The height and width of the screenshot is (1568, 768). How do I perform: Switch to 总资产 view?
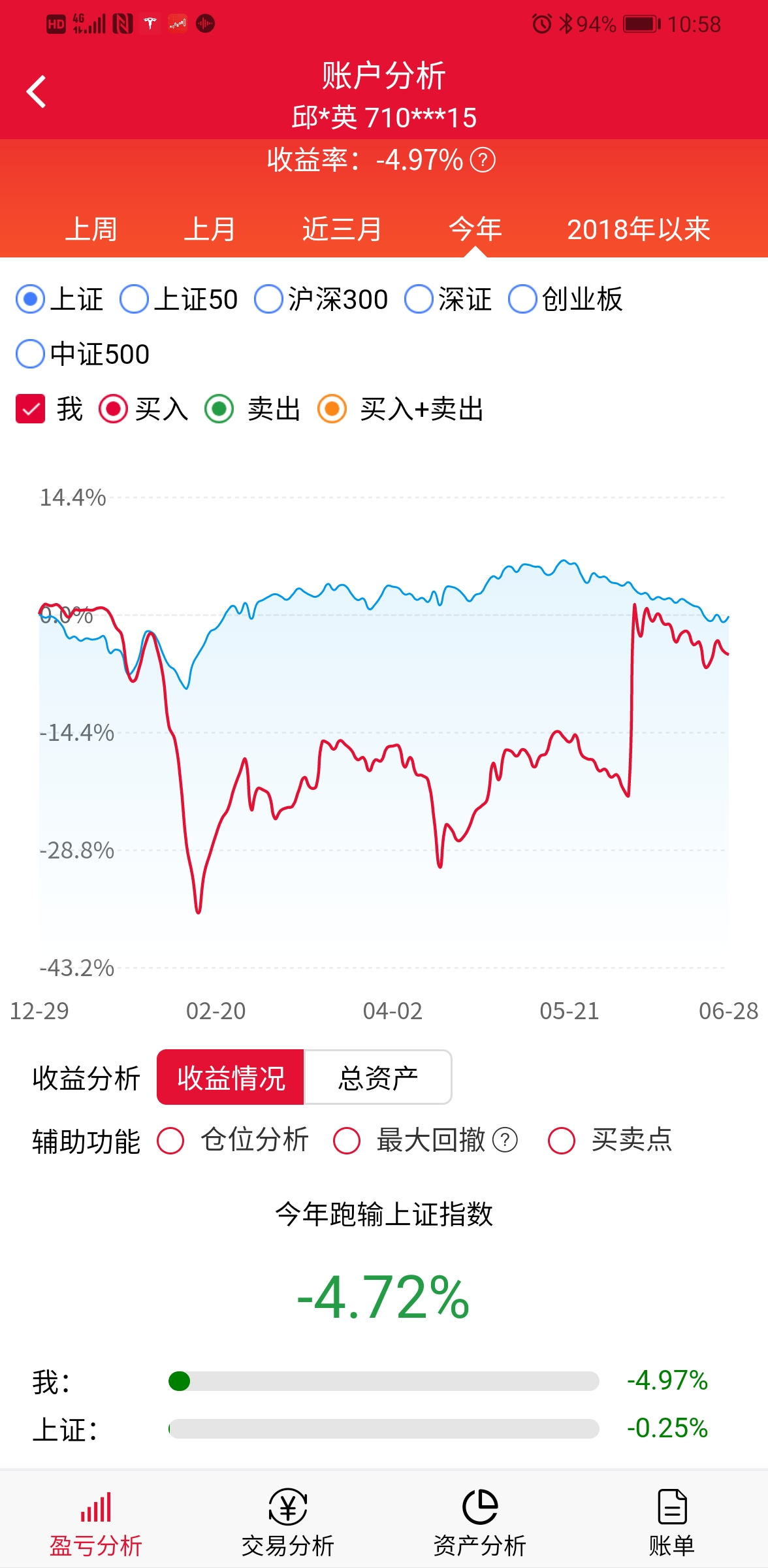377,1077
